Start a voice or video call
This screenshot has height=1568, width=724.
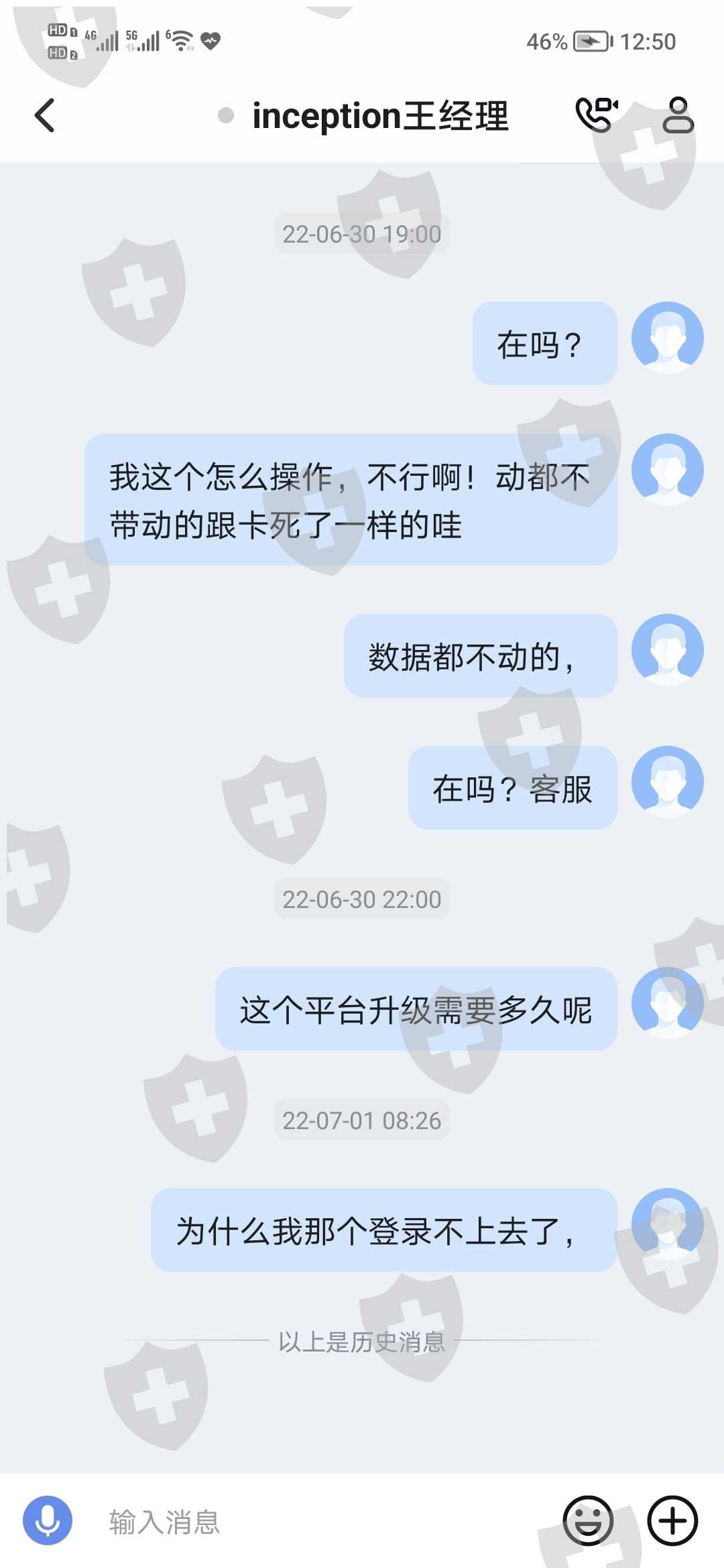point(596,115)
